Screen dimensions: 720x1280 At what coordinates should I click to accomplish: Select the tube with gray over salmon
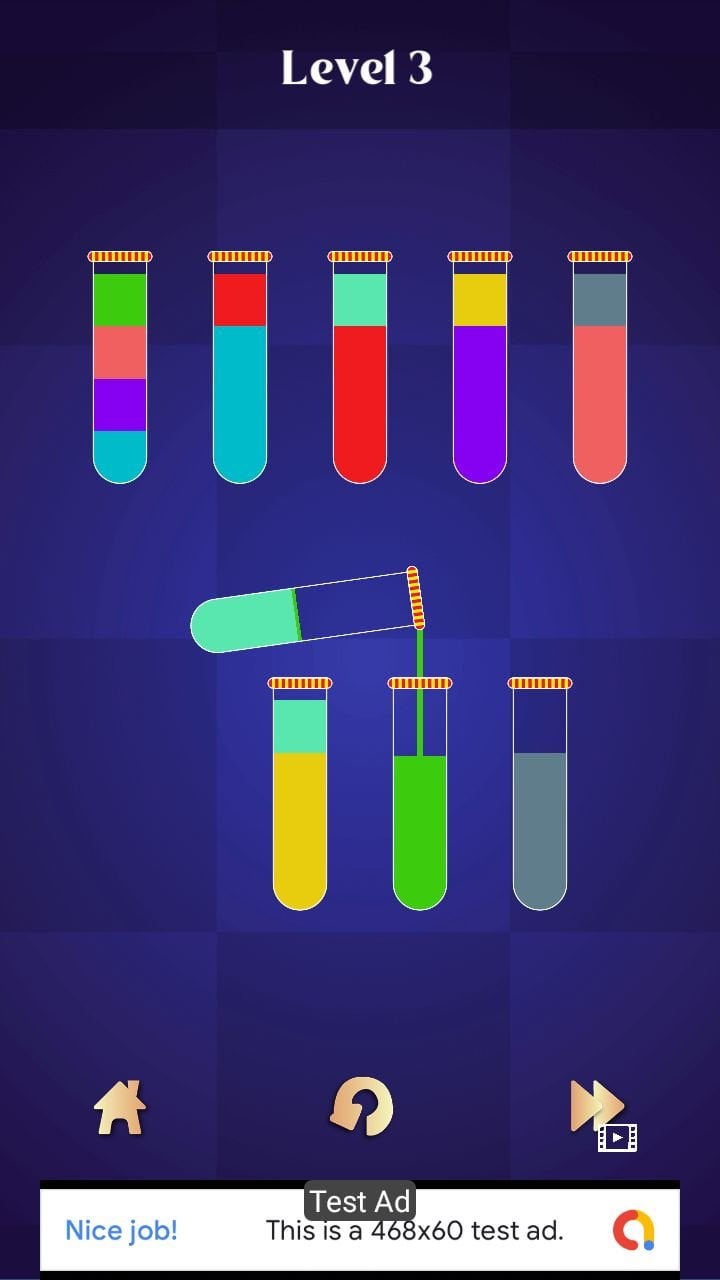point(600,370)
